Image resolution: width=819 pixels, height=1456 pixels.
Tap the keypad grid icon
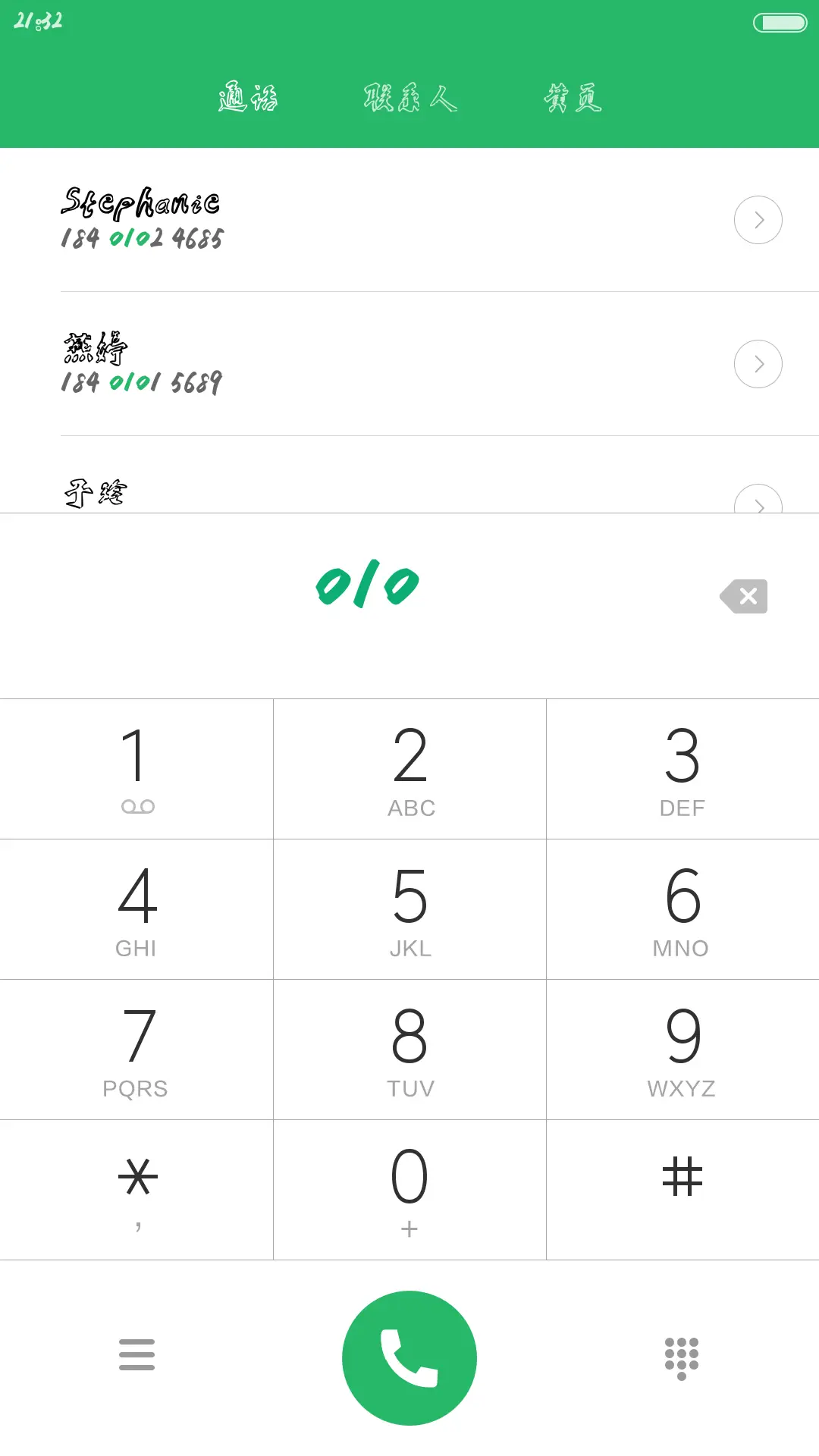(682, 1357)
